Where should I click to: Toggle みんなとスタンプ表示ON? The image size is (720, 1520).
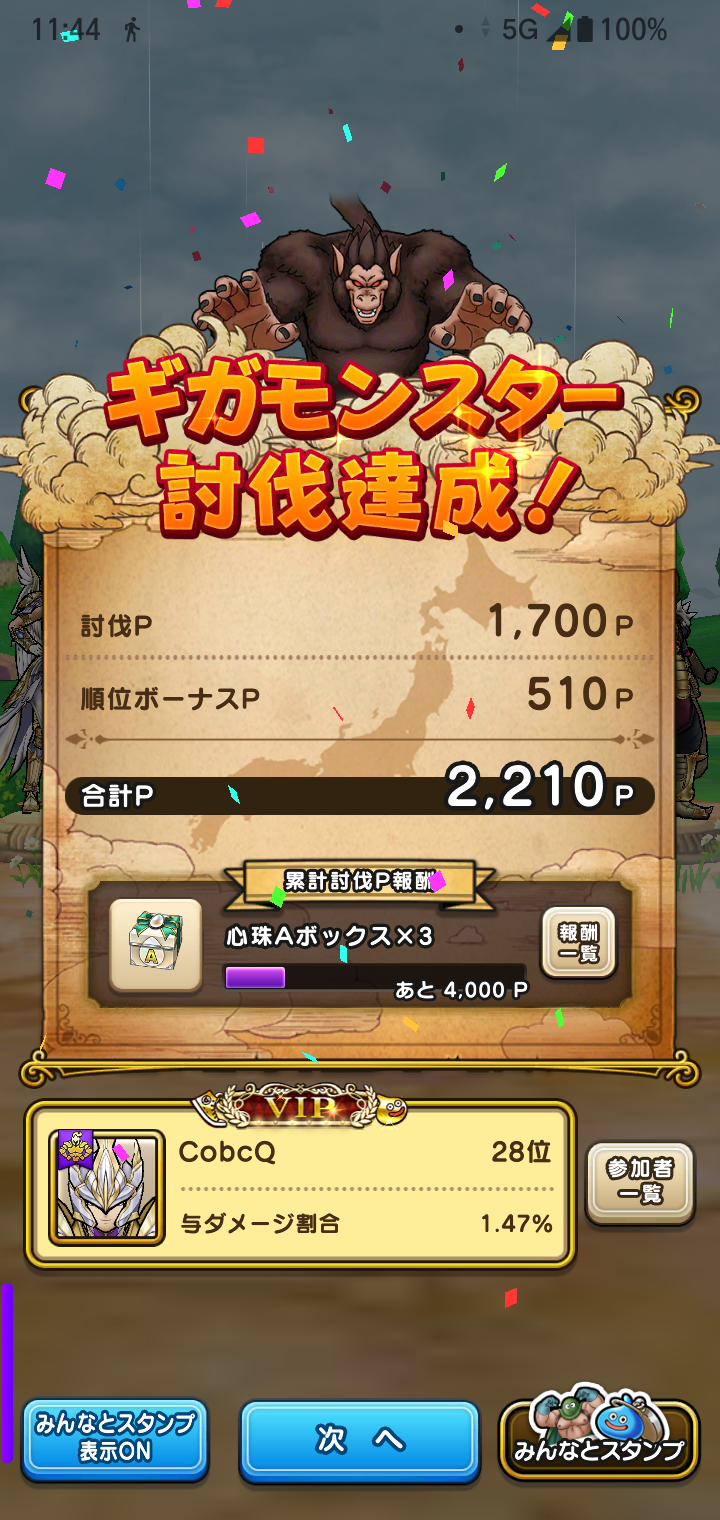(x=115, y=1440)
